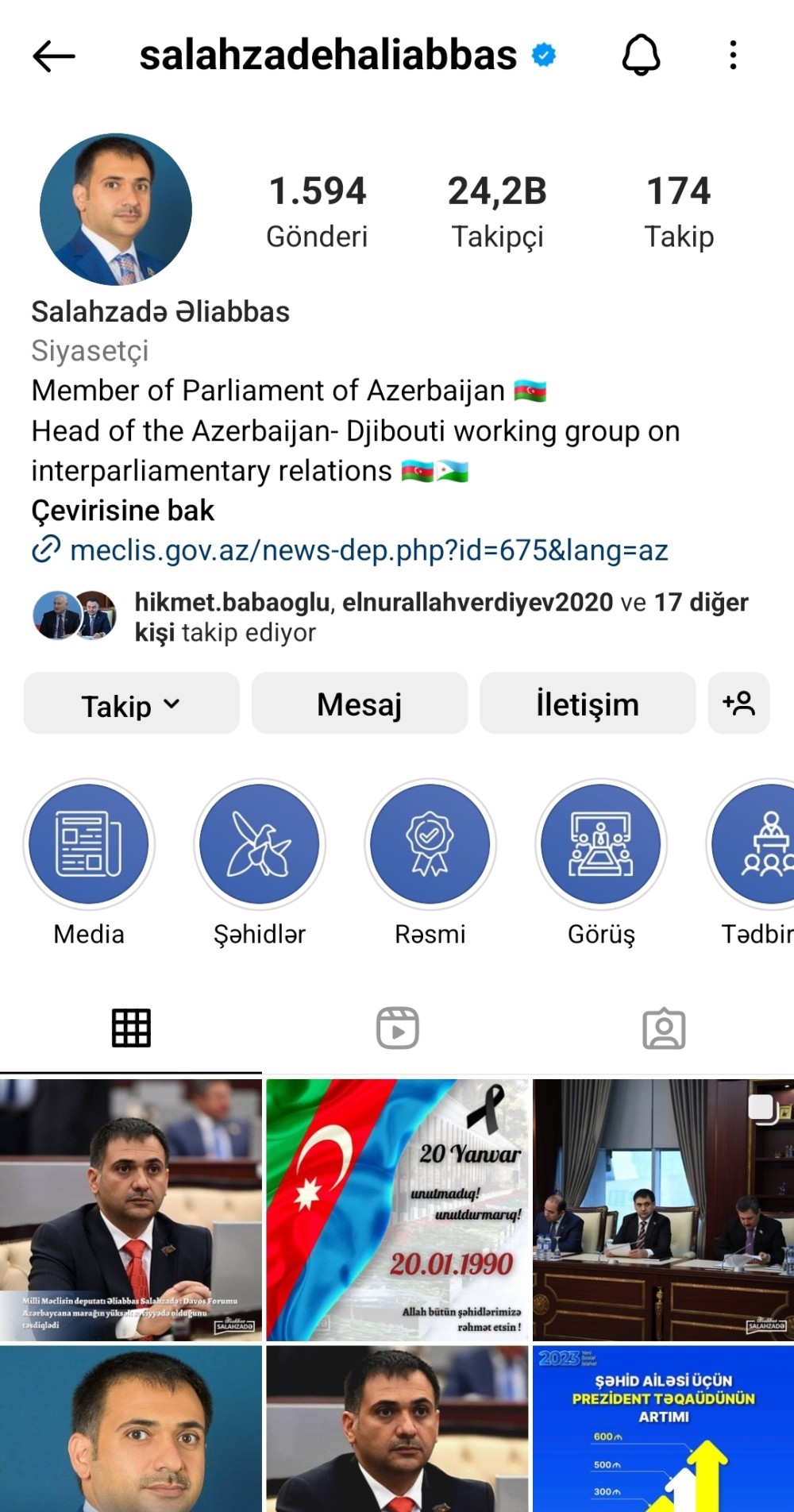Tap the meclis.gov.az profile link
The height and width of the screenshot is (1512, 794).
coord(369,550)
